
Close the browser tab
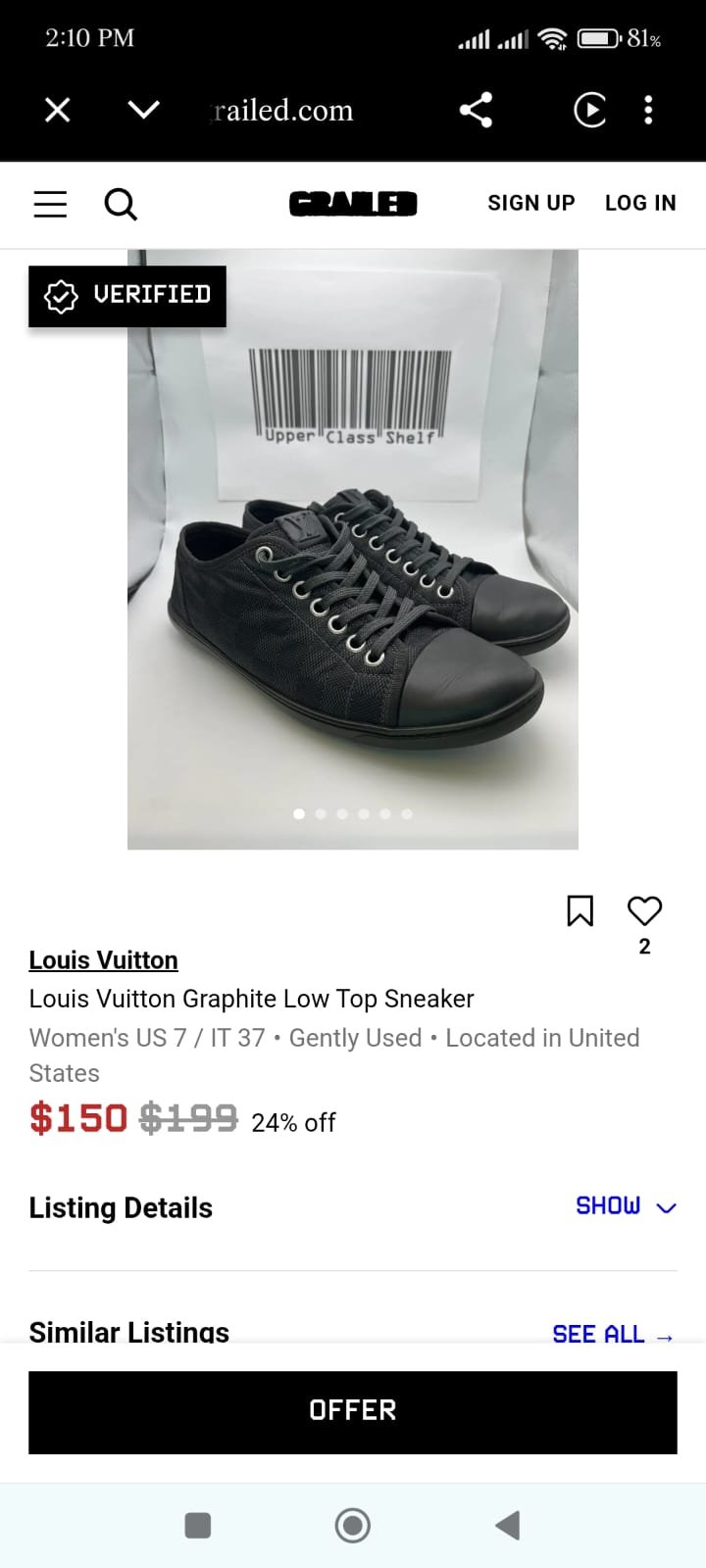58,110
